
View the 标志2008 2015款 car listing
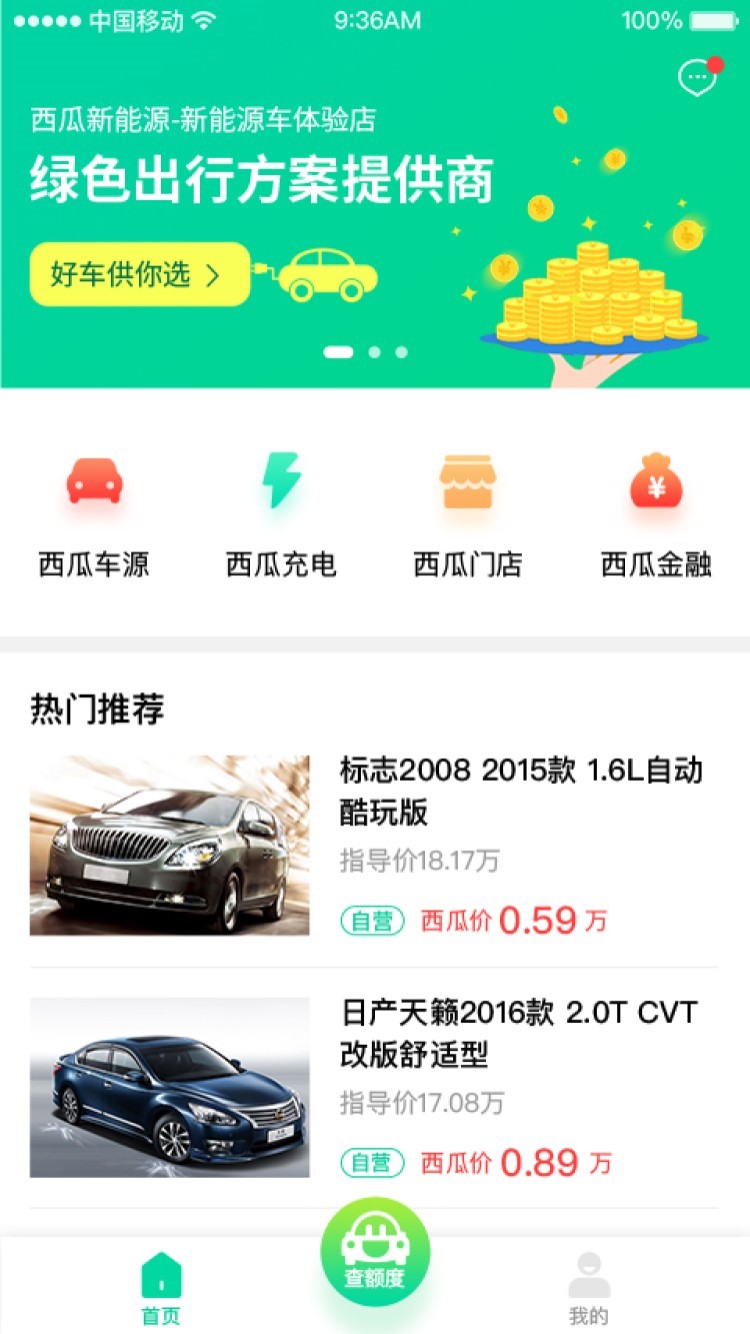(374, 845)
